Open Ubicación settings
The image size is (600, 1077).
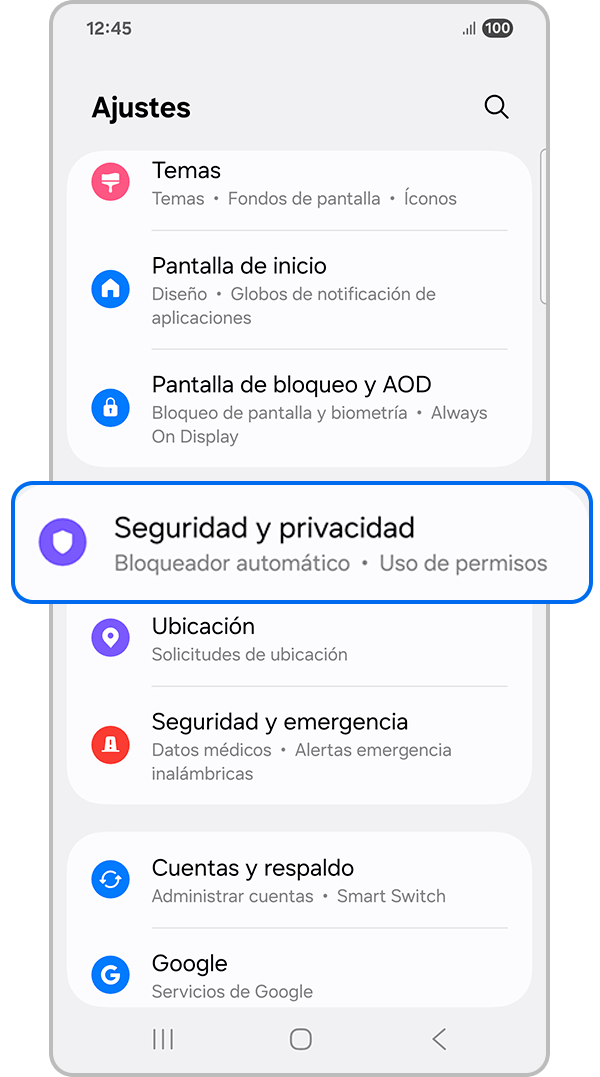click(300, 639)
